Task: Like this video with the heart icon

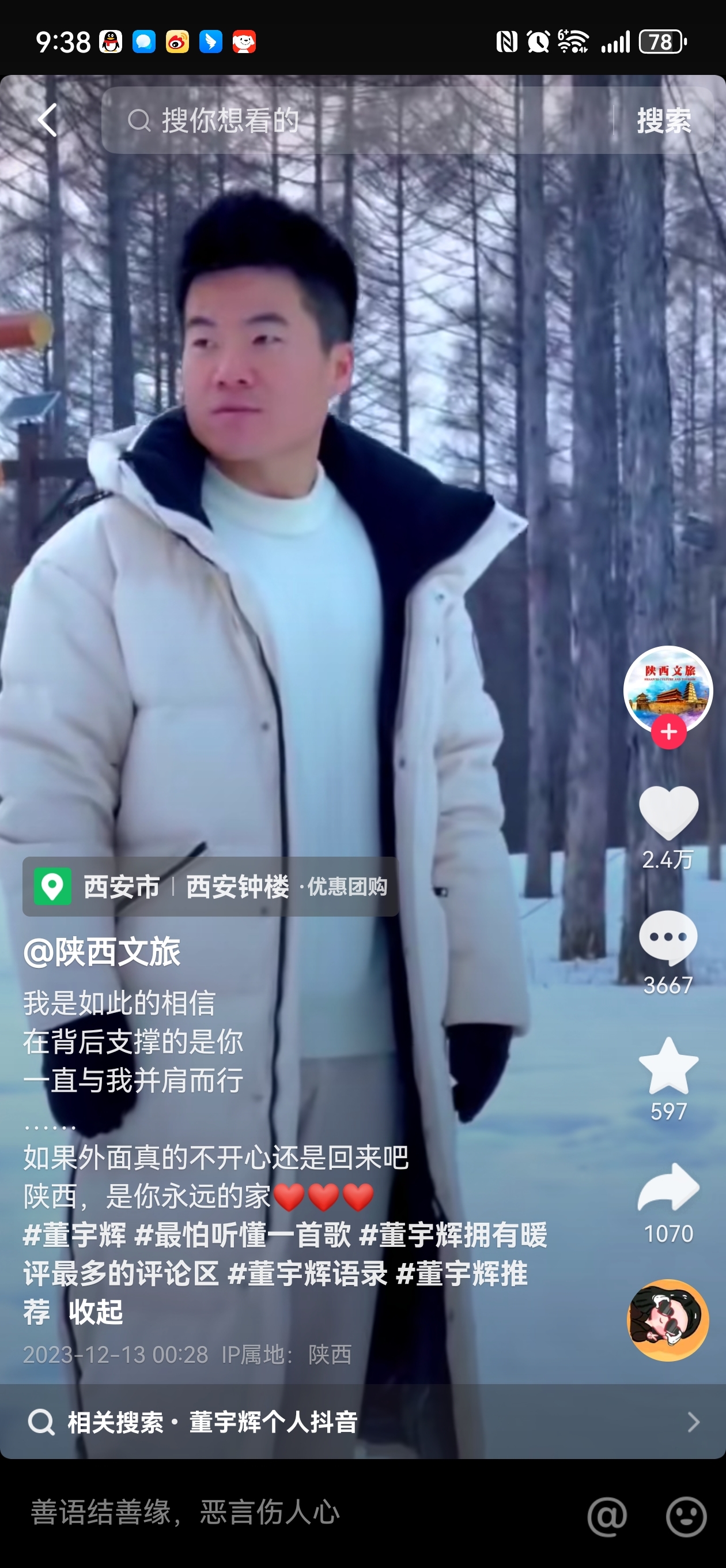Action: [x=668, y=813]
